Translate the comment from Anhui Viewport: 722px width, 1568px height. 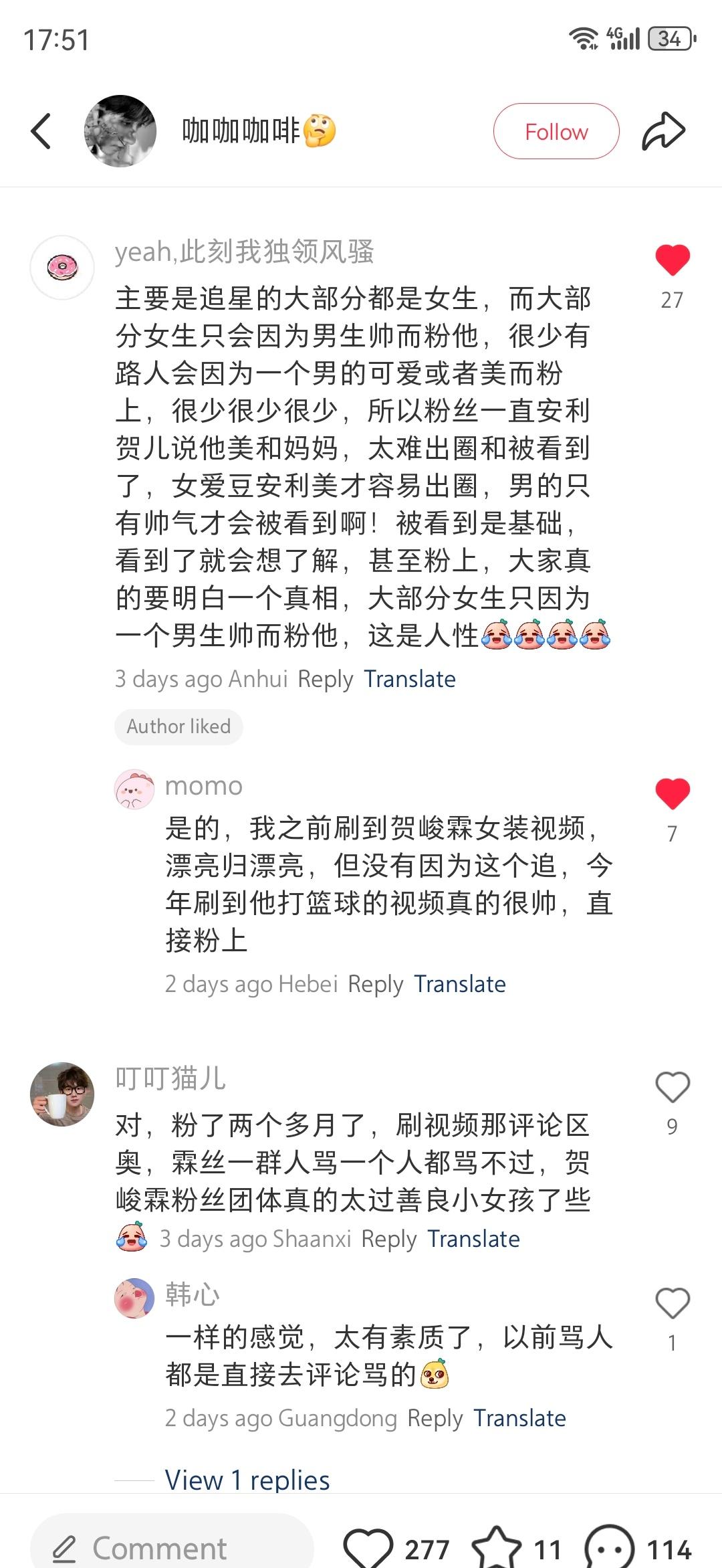(x=409, y=679)
